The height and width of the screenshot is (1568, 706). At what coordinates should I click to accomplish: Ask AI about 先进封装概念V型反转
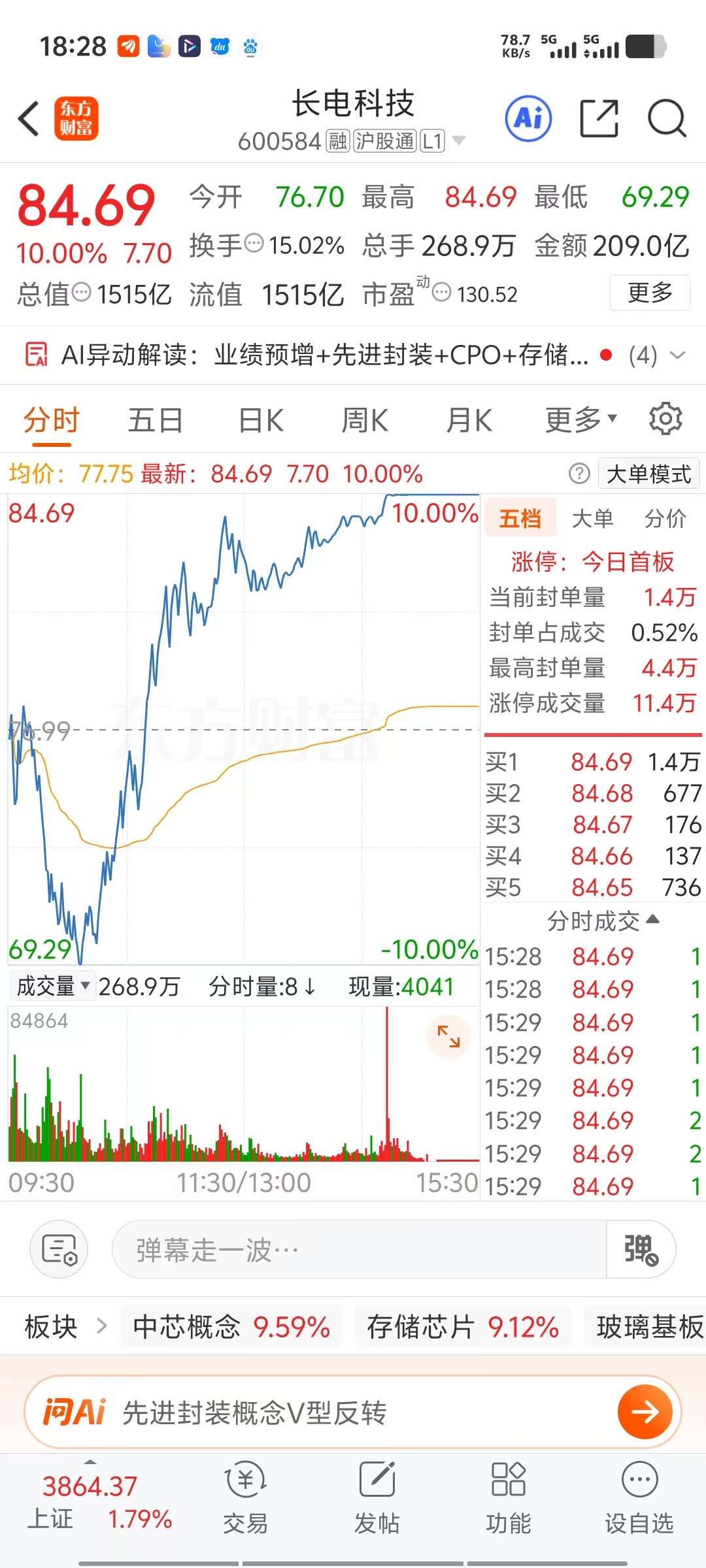coord(353,1413)
